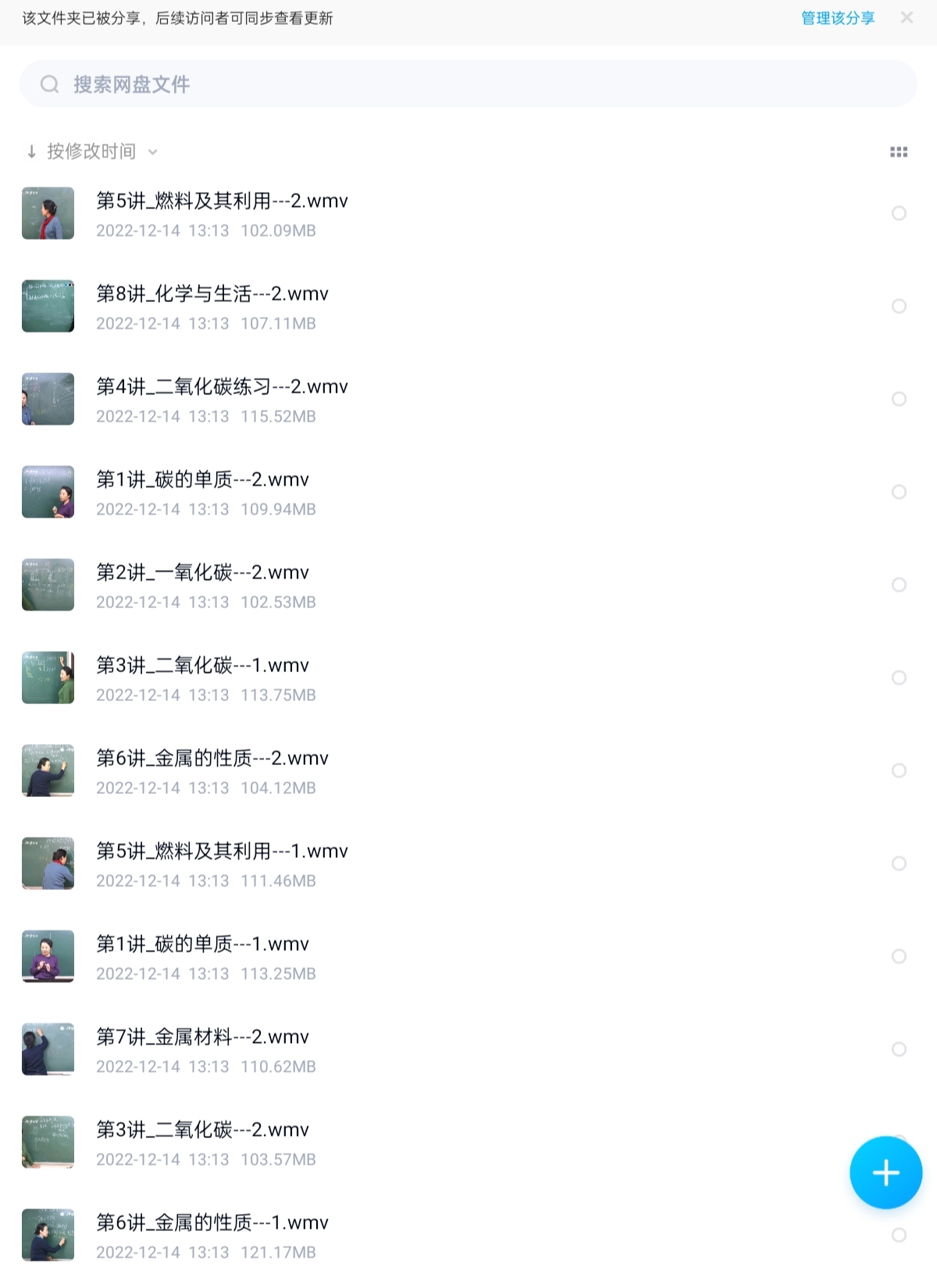Screen dimensions: 937x1288
Task: Select the circle beside 第1讲_碳的单质---2.wmv
Action: (899, 492)
